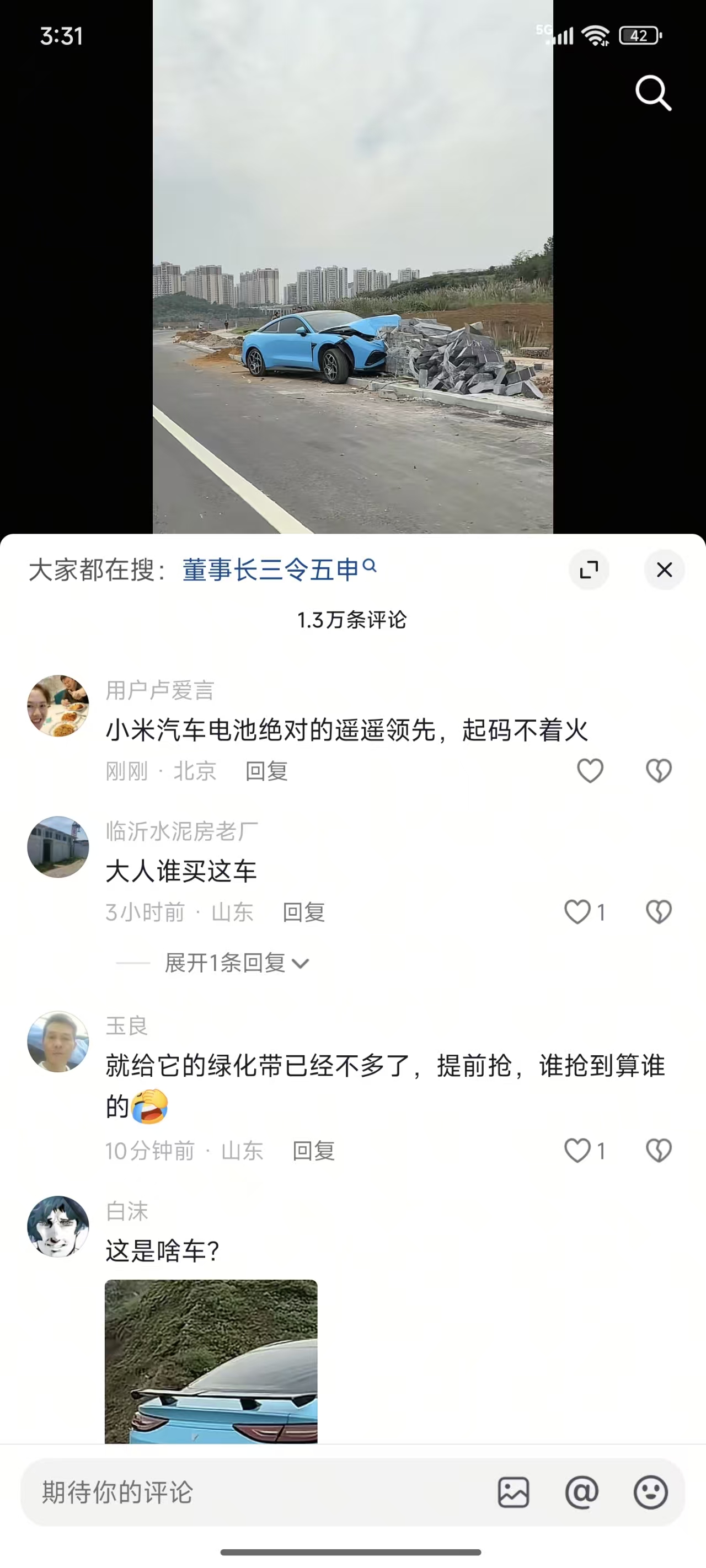706x1568 pixels.
Task: Expand the comments panel to full screen
Action: coord(589,570)
